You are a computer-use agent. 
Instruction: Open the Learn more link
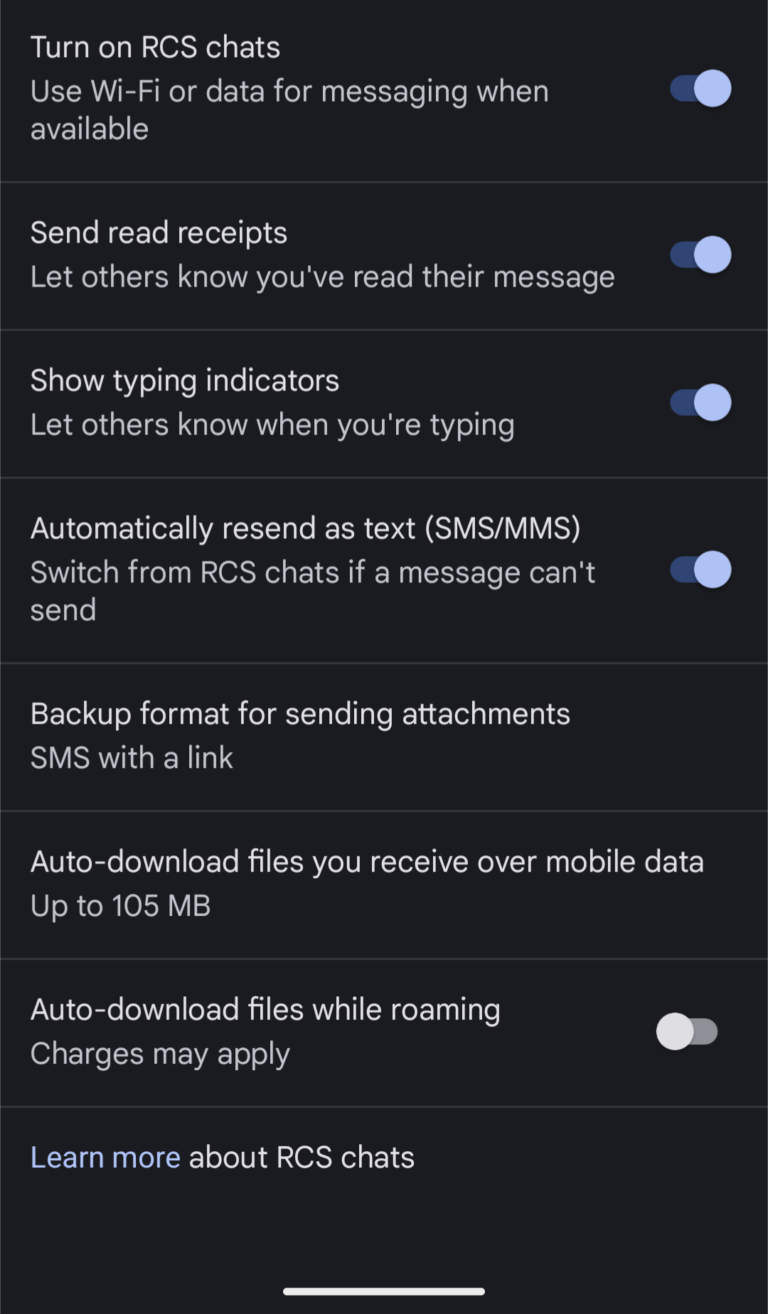(x=105, y=1157)
